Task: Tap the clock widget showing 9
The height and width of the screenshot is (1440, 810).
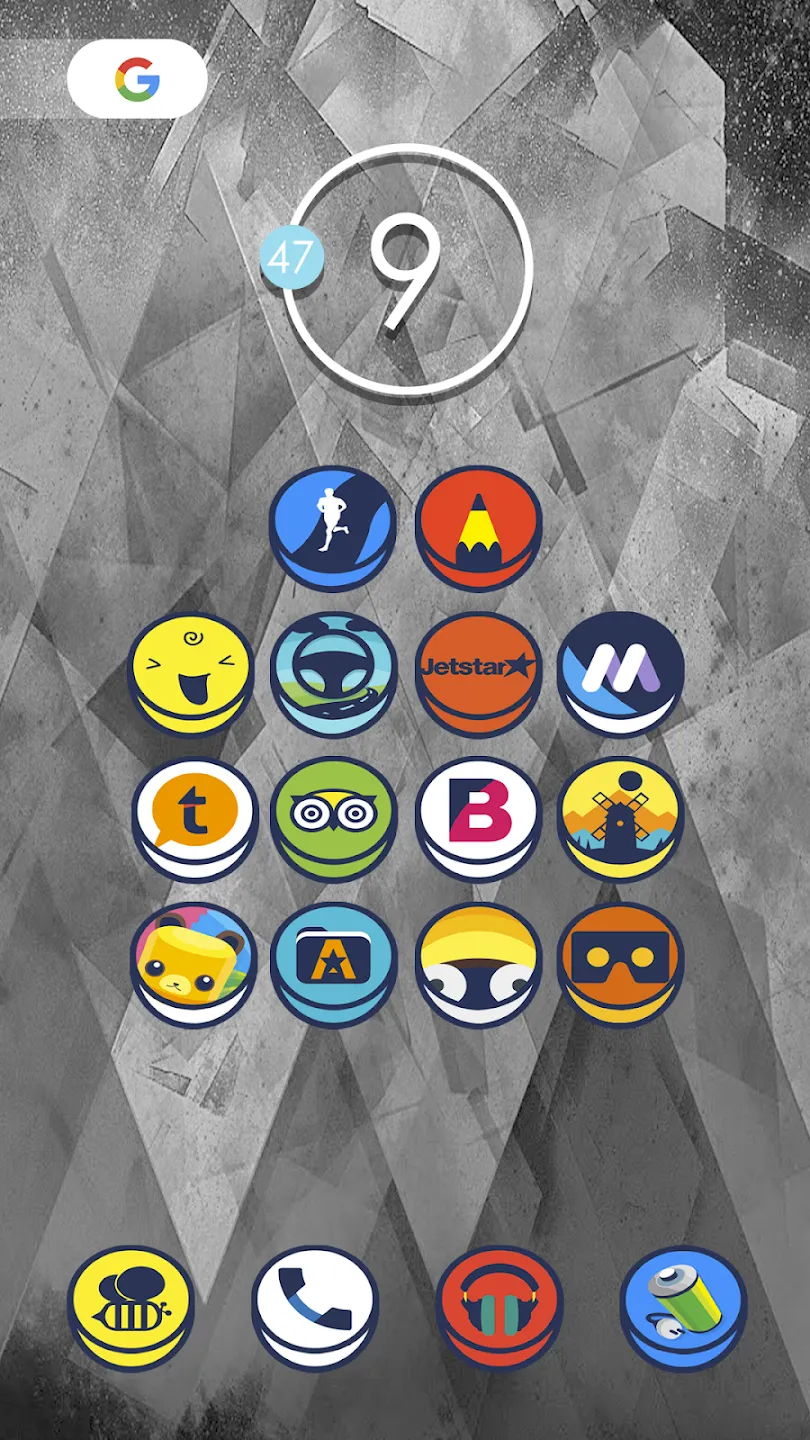Action: click(x=406, y=268)
